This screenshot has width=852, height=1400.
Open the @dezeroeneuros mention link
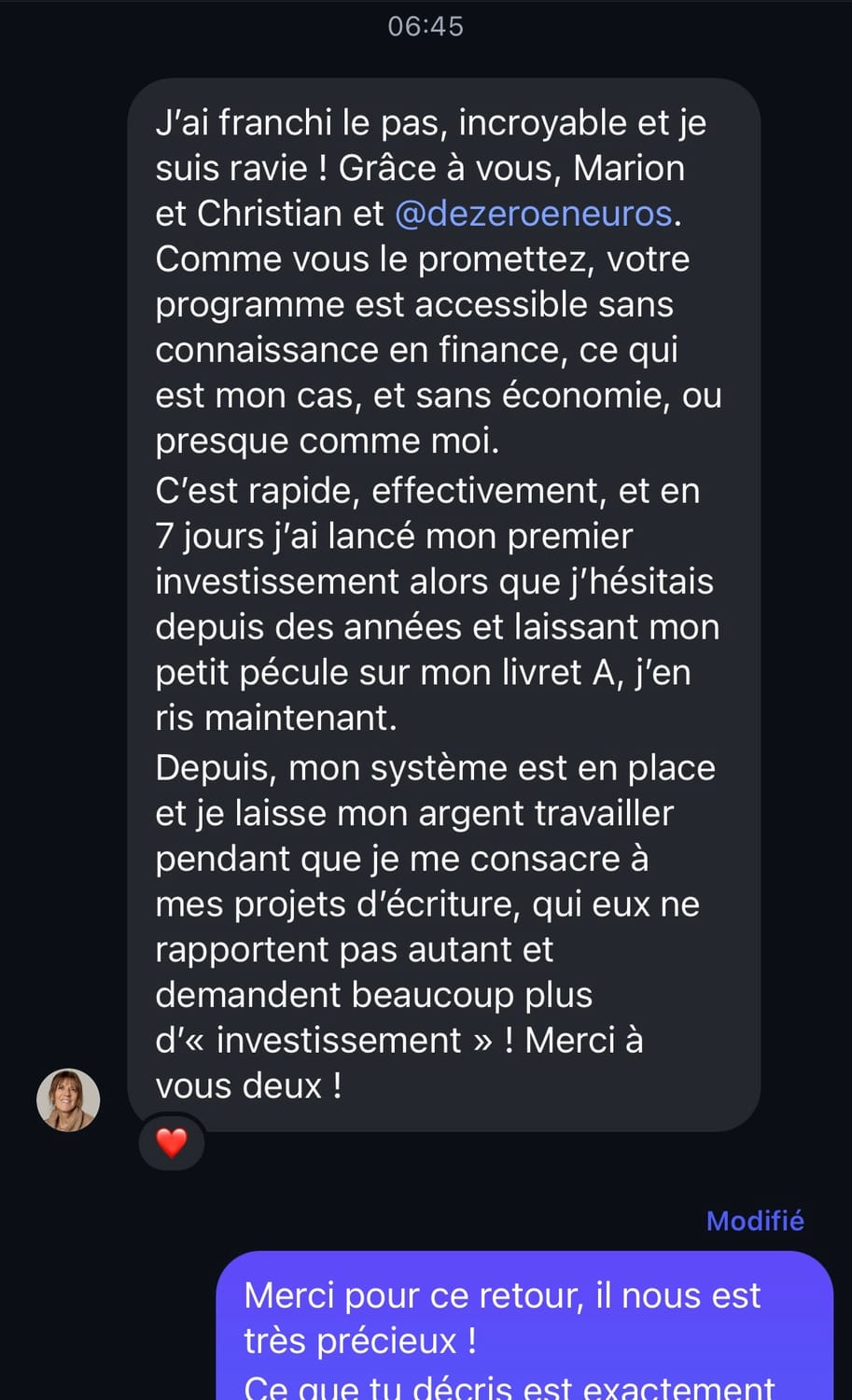533,214
